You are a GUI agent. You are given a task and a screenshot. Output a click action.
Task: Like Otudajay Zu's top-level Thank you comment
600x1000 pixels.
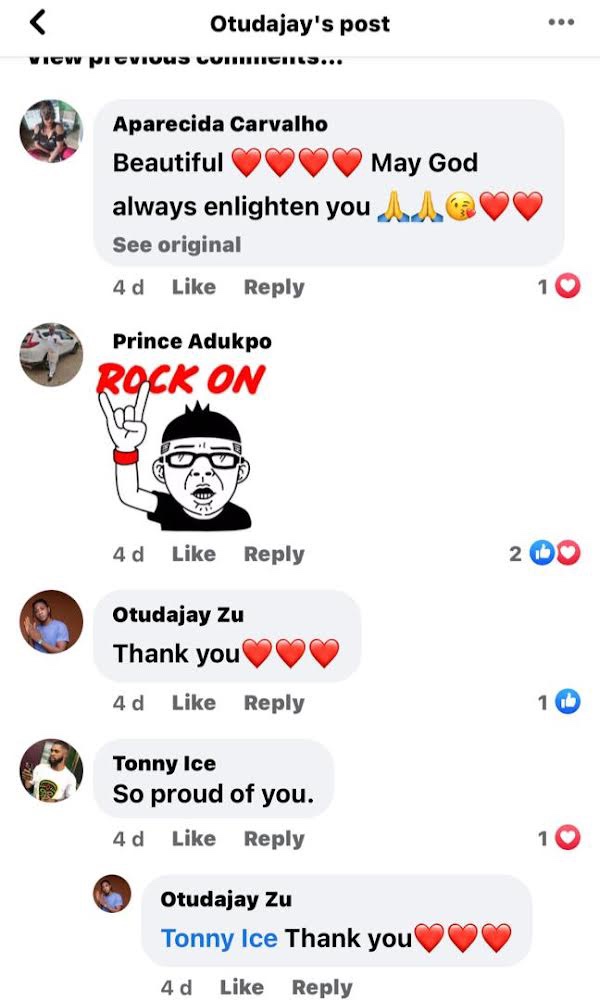[x=193, y=703]
